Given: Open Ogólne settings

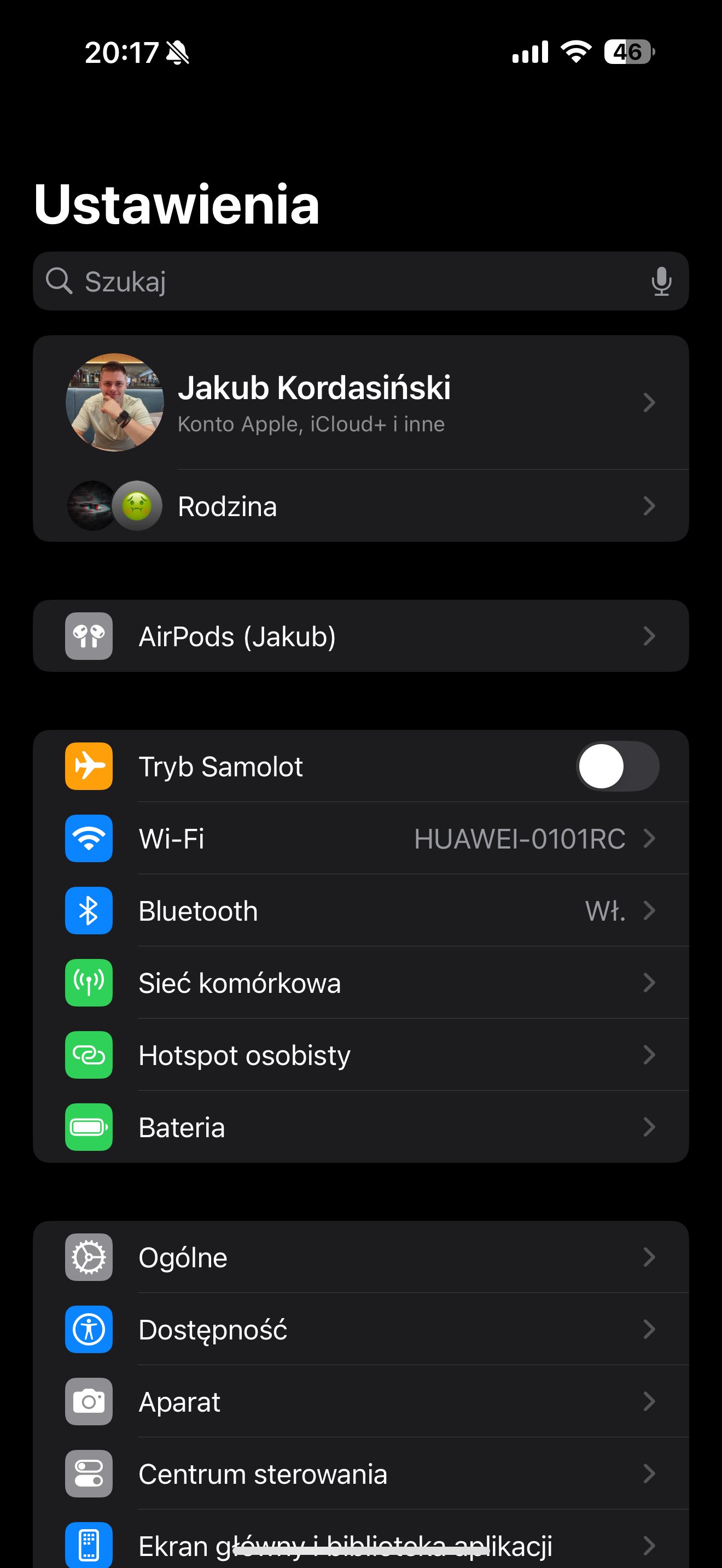Looking at the screenshot, I should [360, 1257].
